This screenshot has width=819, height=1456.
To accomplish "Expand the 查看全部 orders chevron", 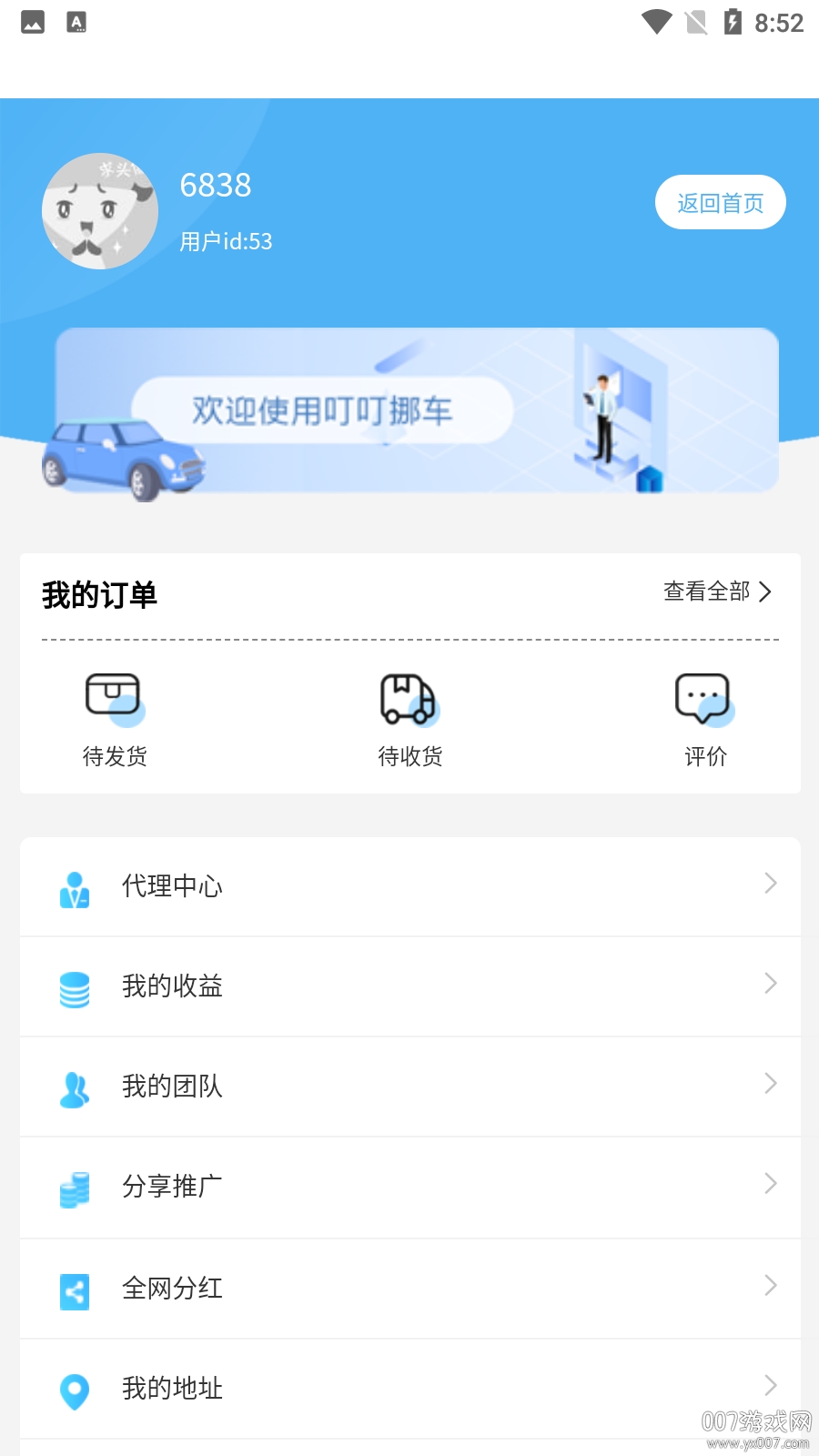I will (x=769, y=591).
